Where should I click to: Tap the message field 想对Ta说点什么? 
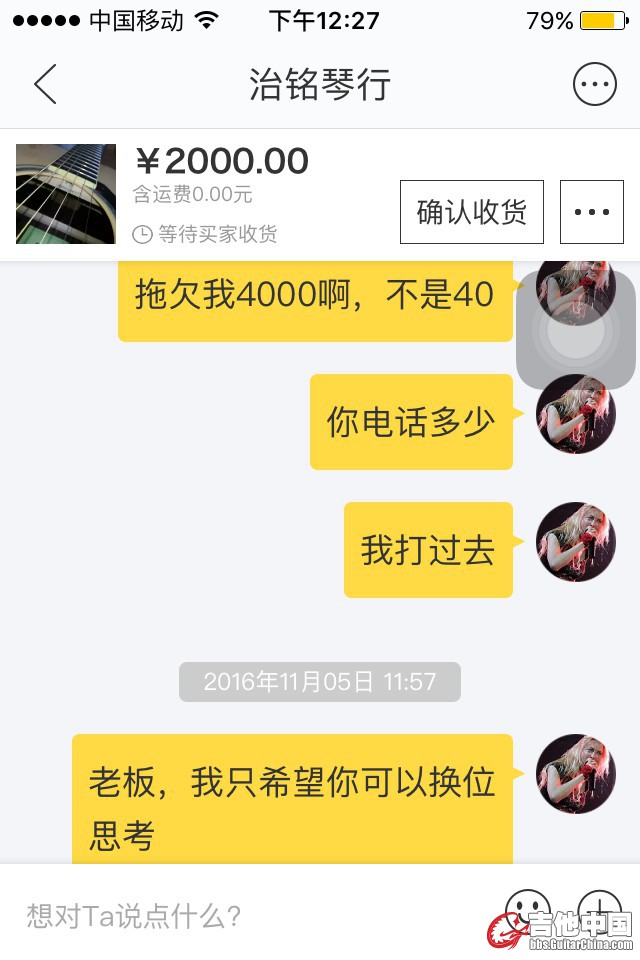[x=250, y=915]
